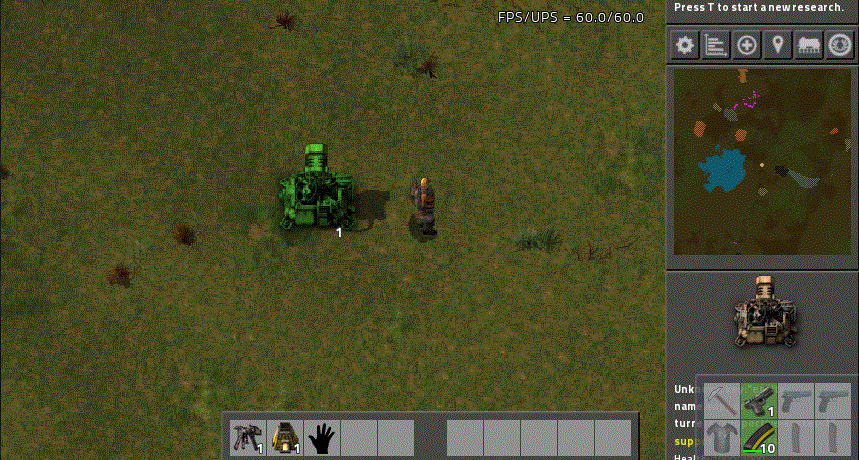Viewport: 859px width, 460px height.
Task: Open the settings gear in the toolbar
Action: 685,45
